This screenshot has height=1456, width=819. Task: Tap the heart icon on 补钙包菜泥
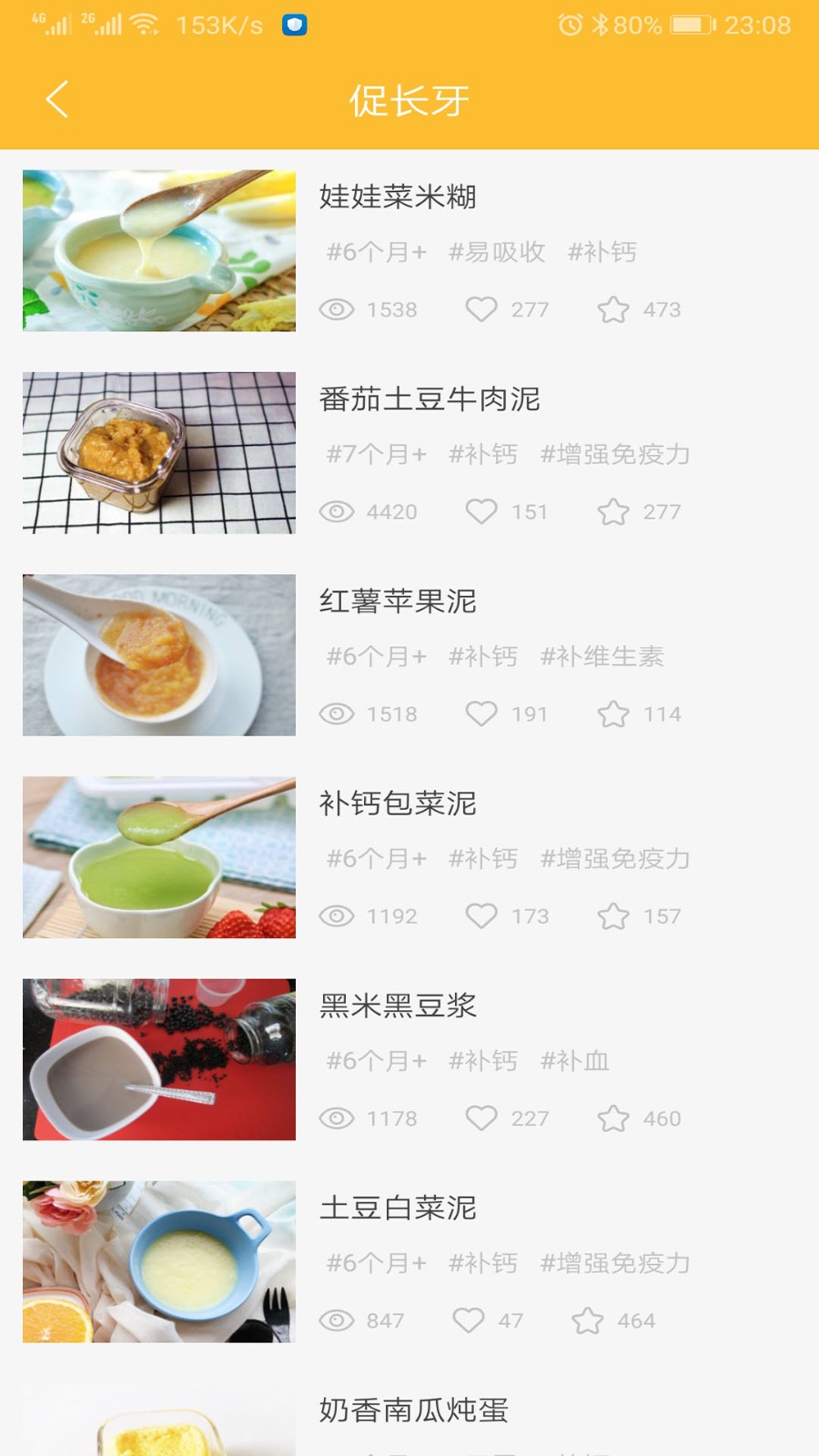pos(482,915)
